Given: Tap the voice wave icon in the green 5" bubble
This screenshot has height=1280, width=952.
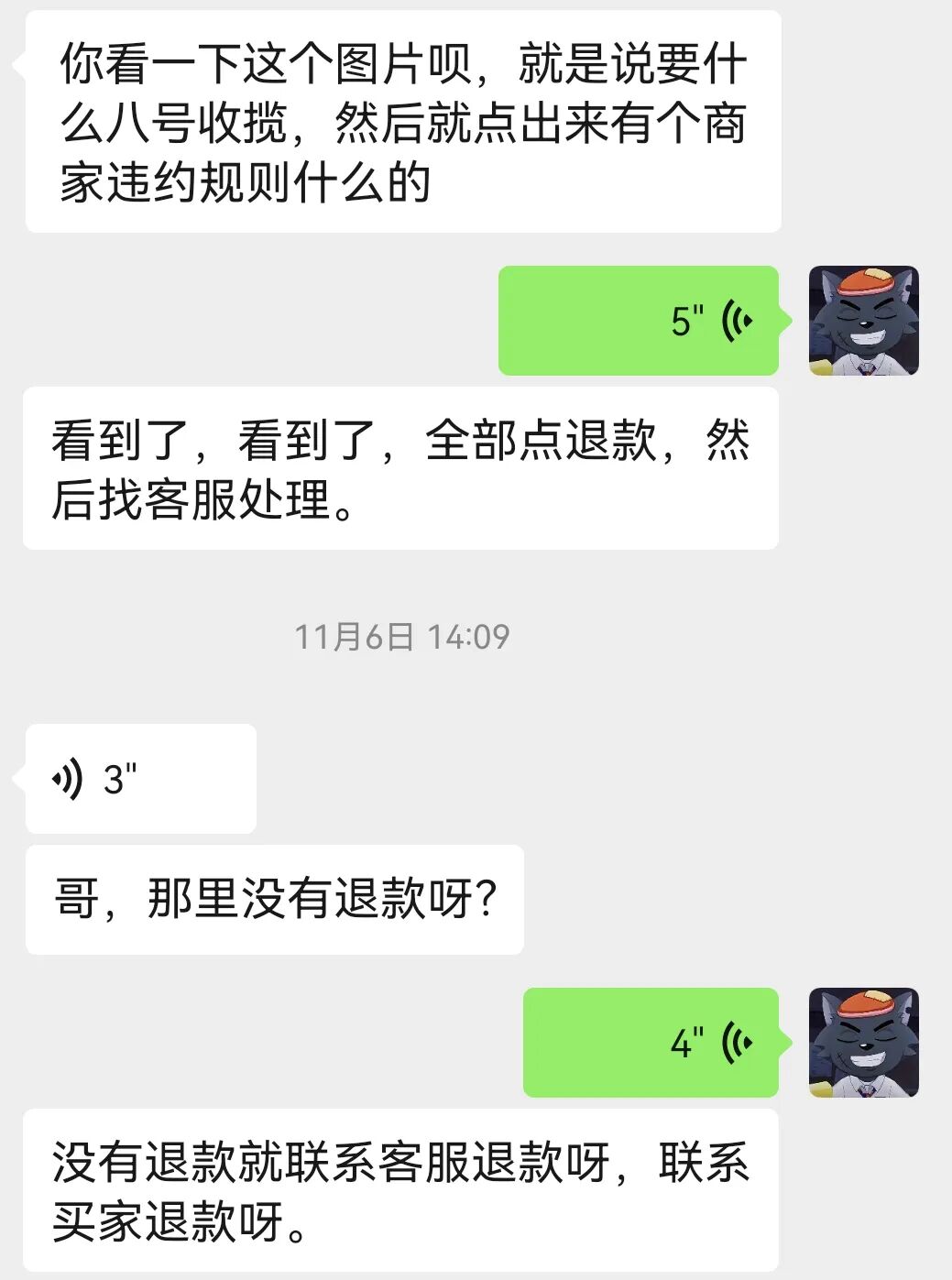Looking at the screenshot, I should coord(738,321).
